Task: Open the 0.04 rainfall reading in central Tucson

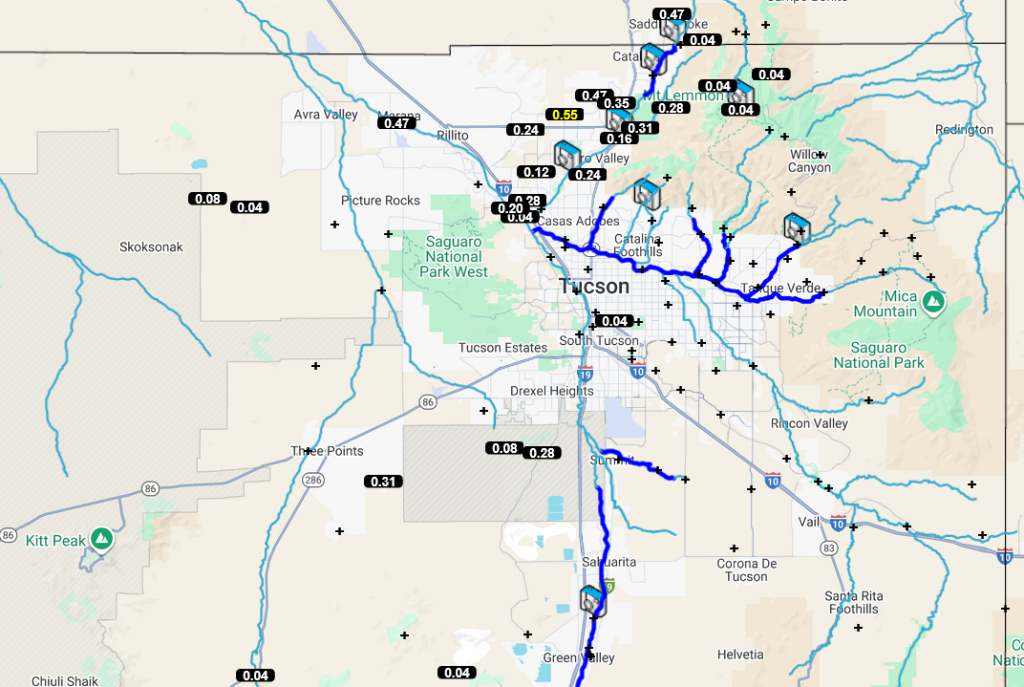Action: (615, 321)
